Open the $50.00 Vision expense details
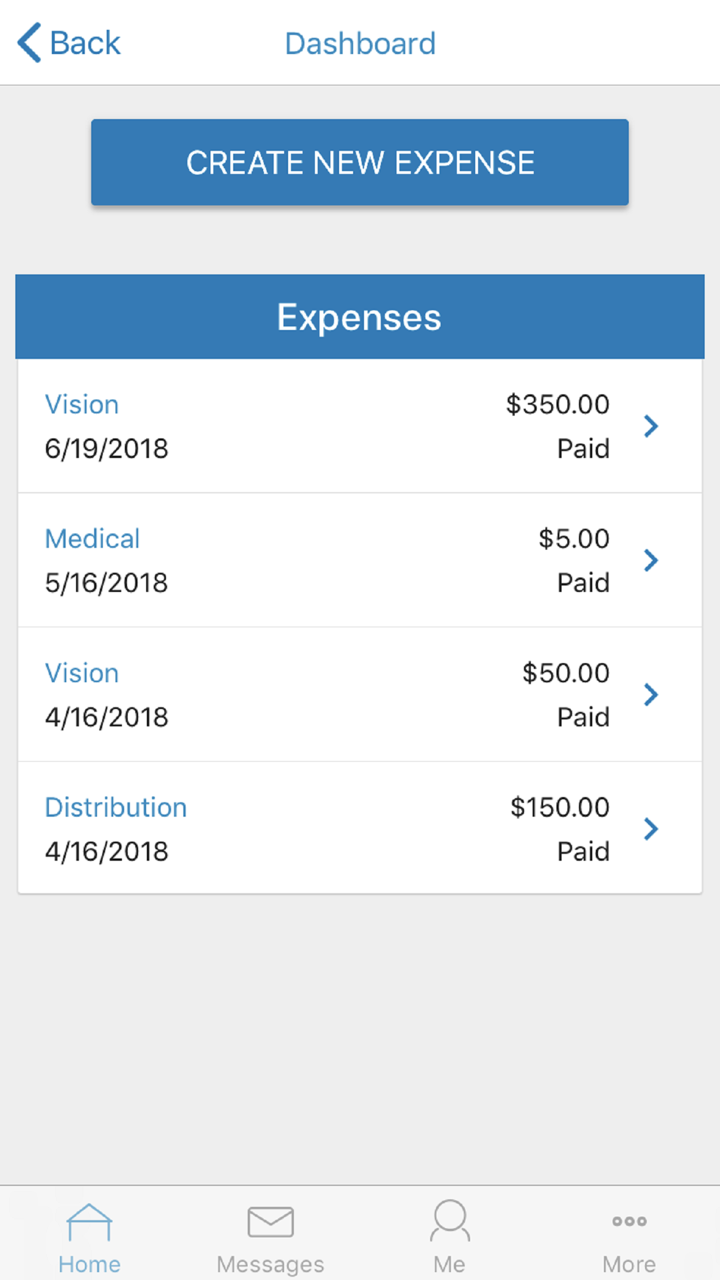 point(651,694)
